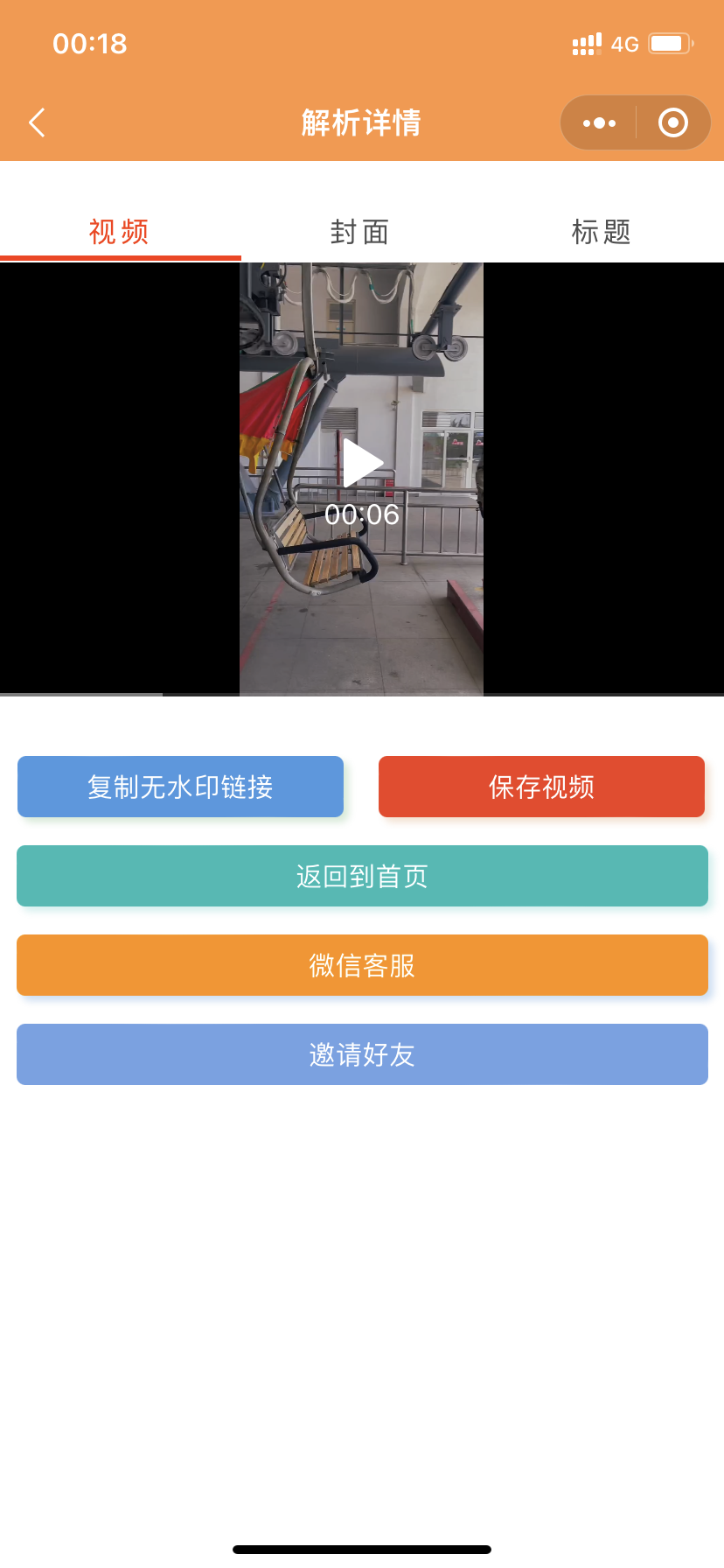Select the 视频 tab
This screenshot has width=724, height=1568.
pyautogui.click(x=120, y=232)
